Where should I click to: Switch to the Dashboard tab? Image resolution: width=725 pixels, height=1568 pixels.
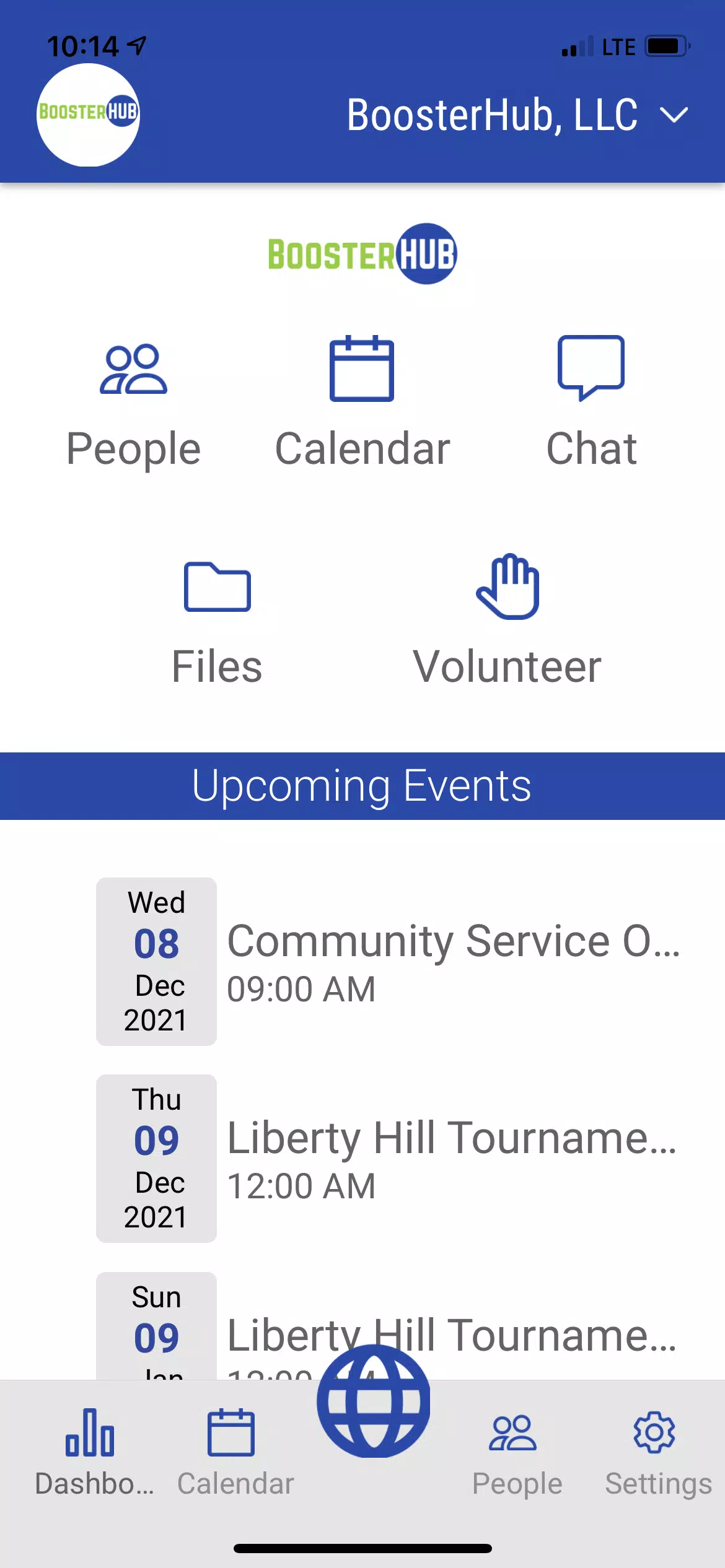click(x=93, y=1452)
